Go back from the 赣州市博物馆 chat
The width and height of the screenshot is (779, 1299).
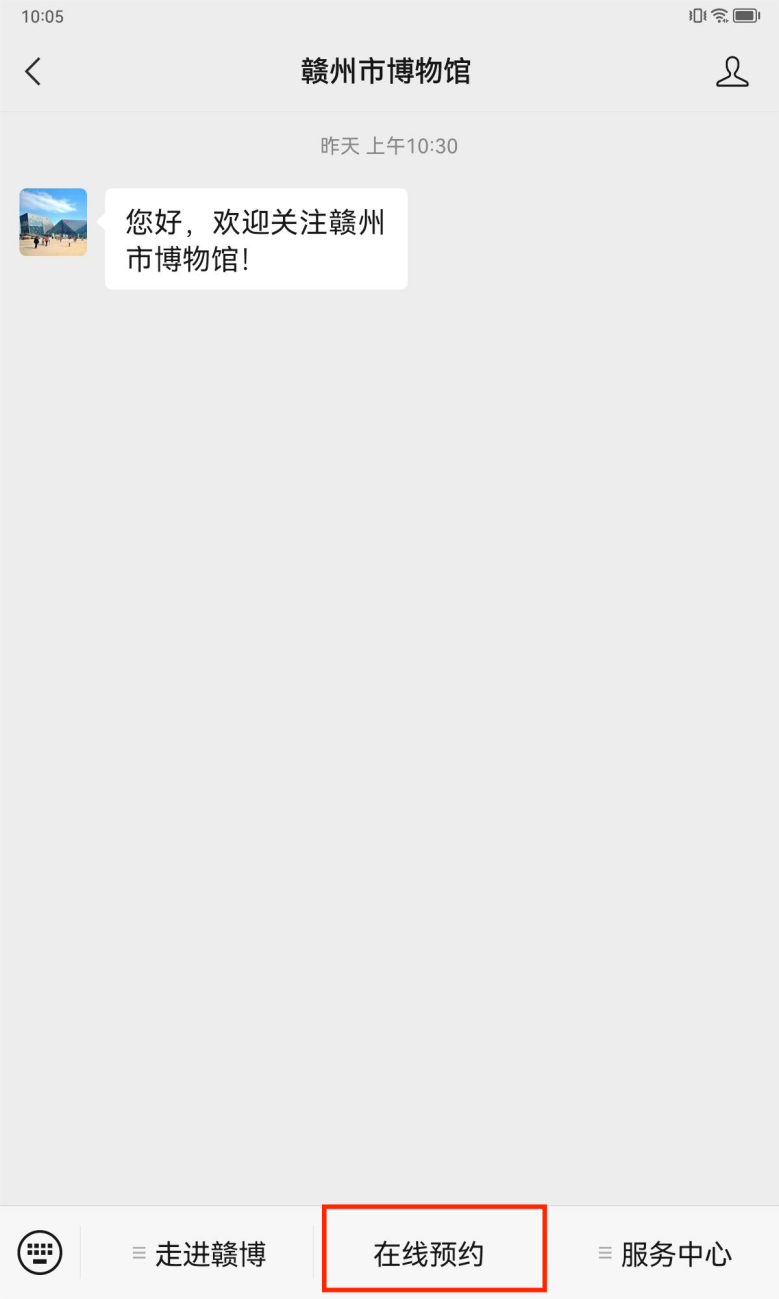[33, 71]
